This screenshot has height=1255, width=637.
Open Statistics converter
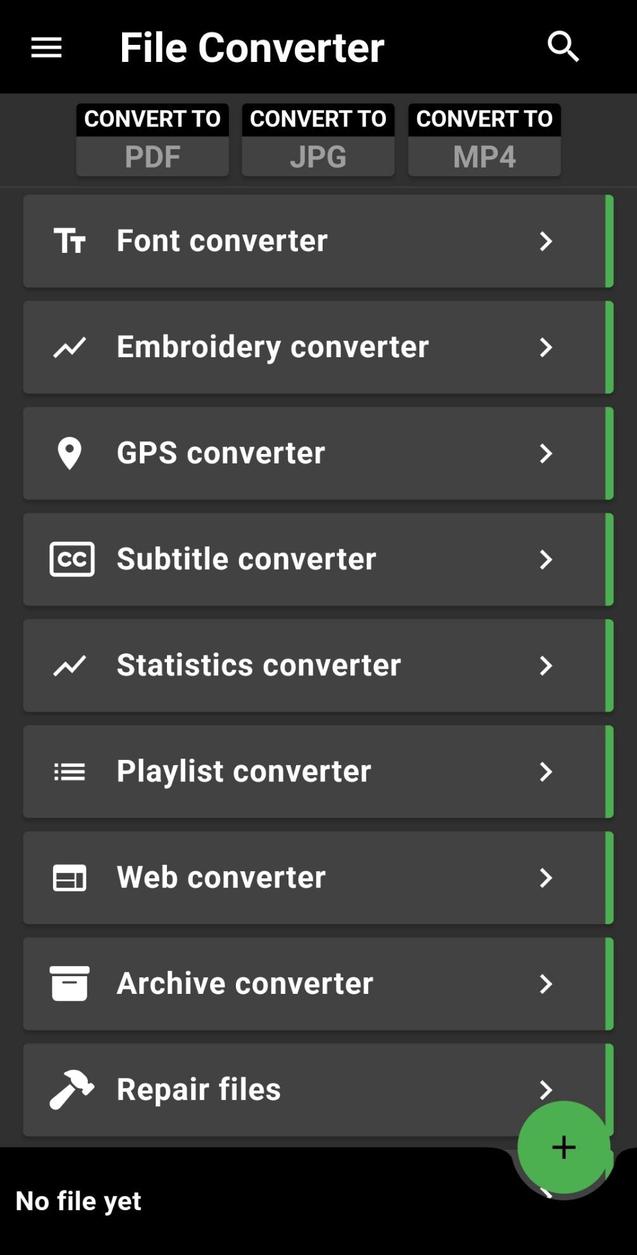pyautogui.click(x=315, y=665)
